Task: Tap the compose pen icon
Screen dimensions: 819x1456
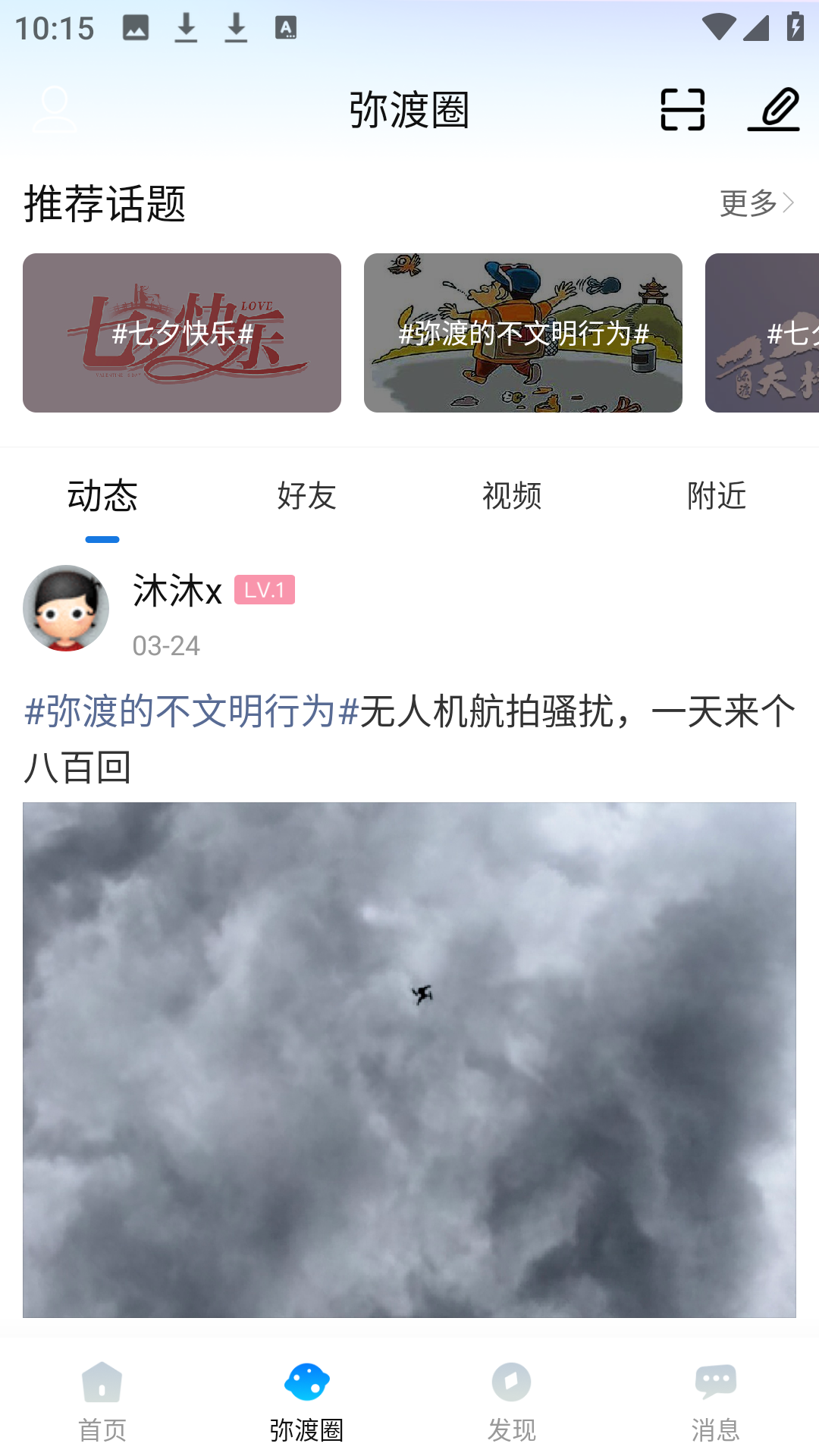Action: point(773,108)
